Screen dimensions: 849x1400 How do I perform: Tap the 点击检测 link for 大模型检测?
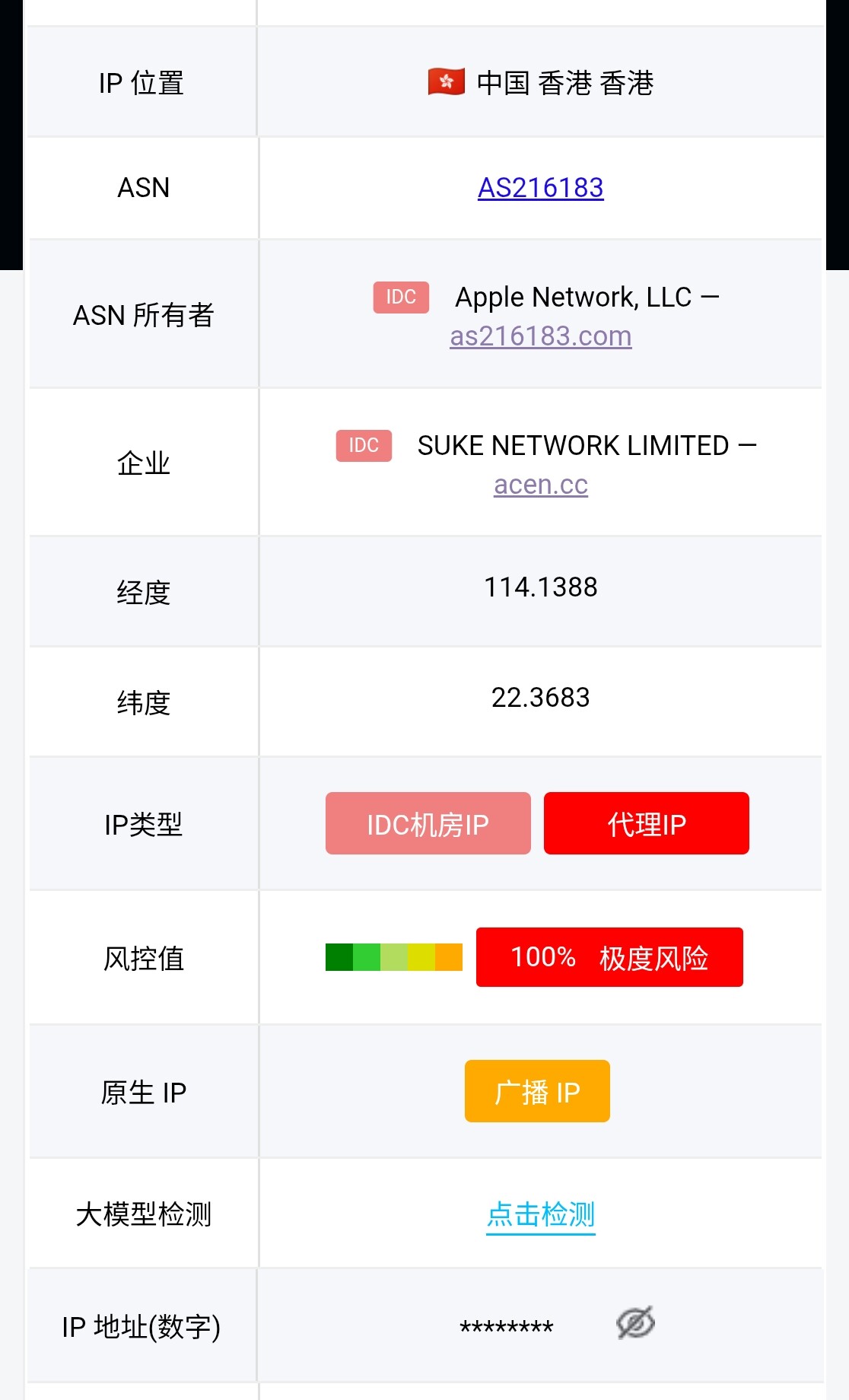click(x=540, y=1214)
